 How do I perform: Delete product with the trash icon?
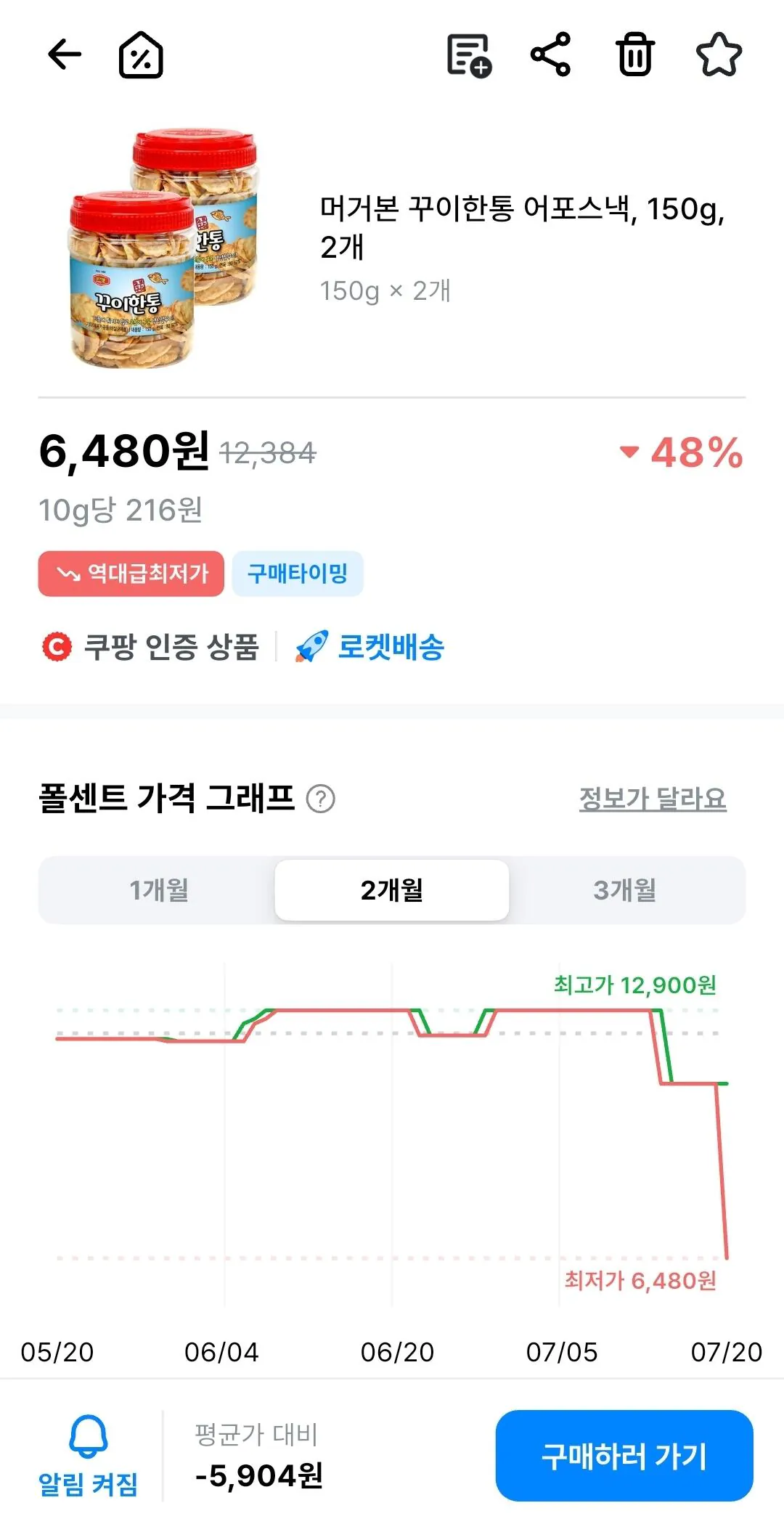click(635, 54)
